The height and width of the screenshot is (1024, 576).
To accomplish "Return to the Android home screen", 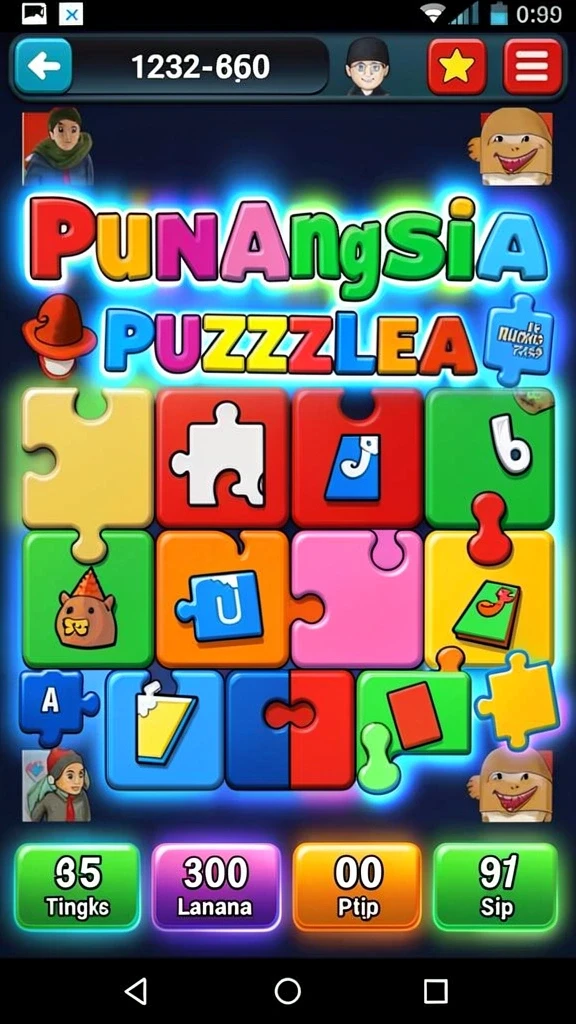I will pyautogui.click(x=287, y=991).
